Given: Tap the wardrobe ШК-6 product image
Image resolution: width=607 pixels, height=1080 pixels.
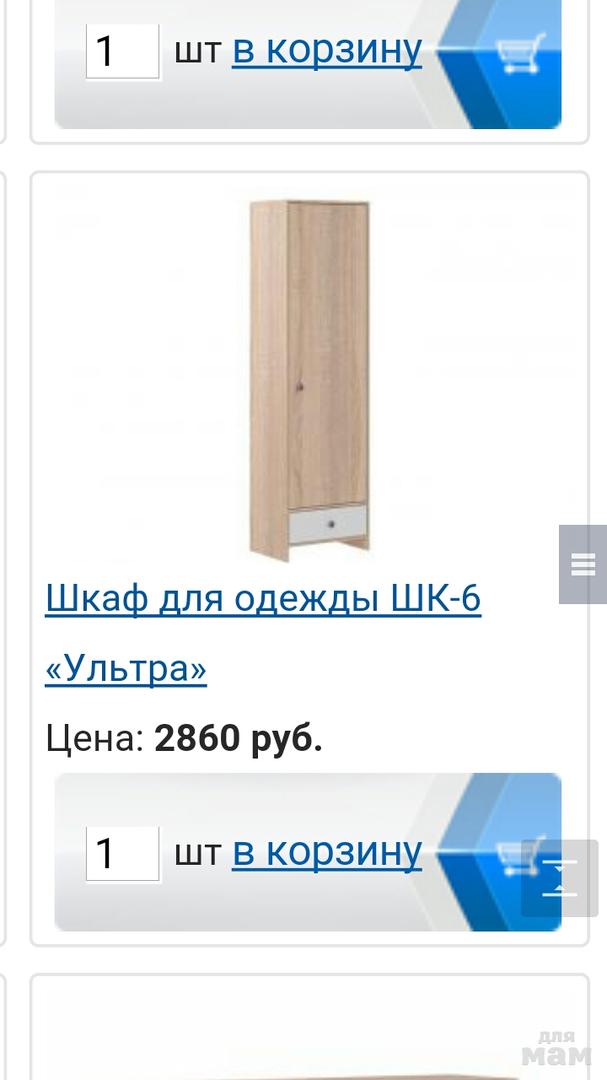Looking at the screenshot, I should click(x=308, y=378).
